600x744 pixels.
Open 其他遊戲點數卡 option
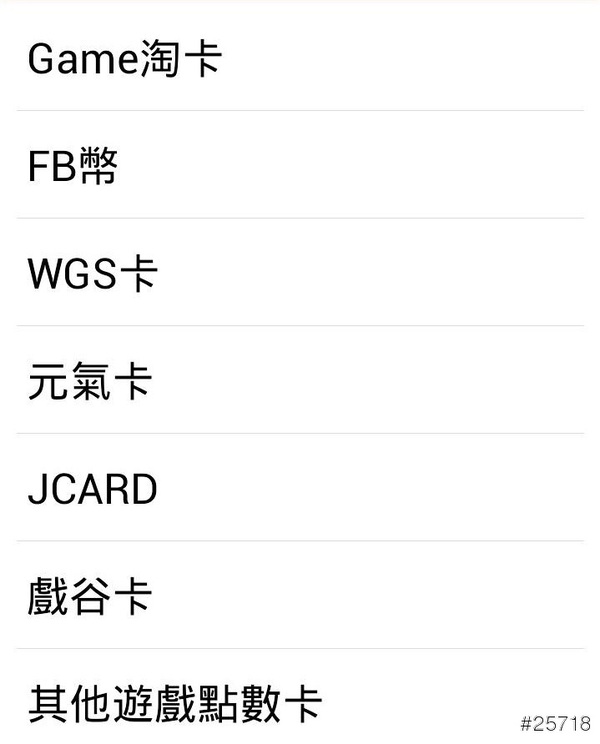(175, 703)
